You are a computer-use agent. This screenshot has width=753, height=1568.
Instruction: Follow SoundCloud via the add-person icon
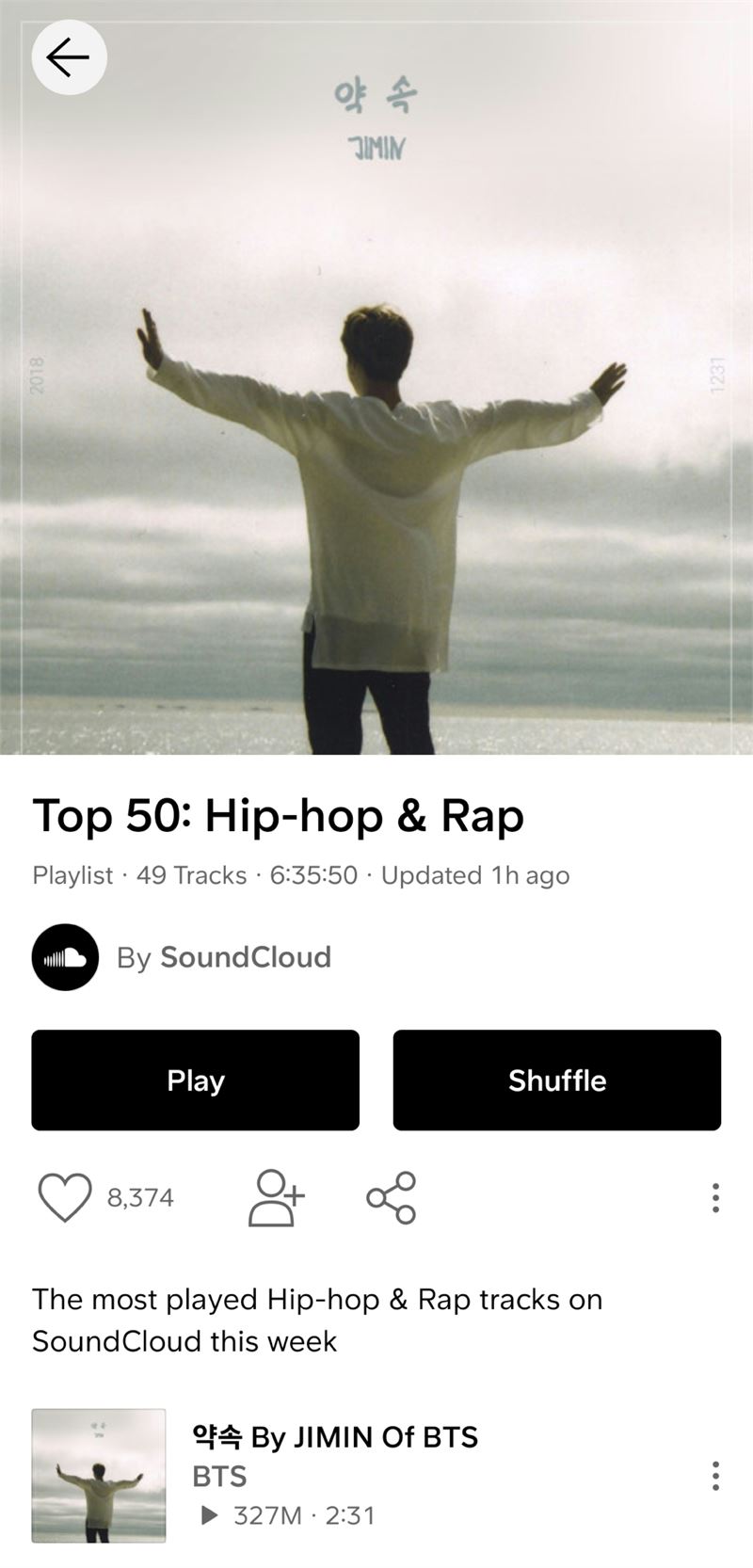point(276,1197)
